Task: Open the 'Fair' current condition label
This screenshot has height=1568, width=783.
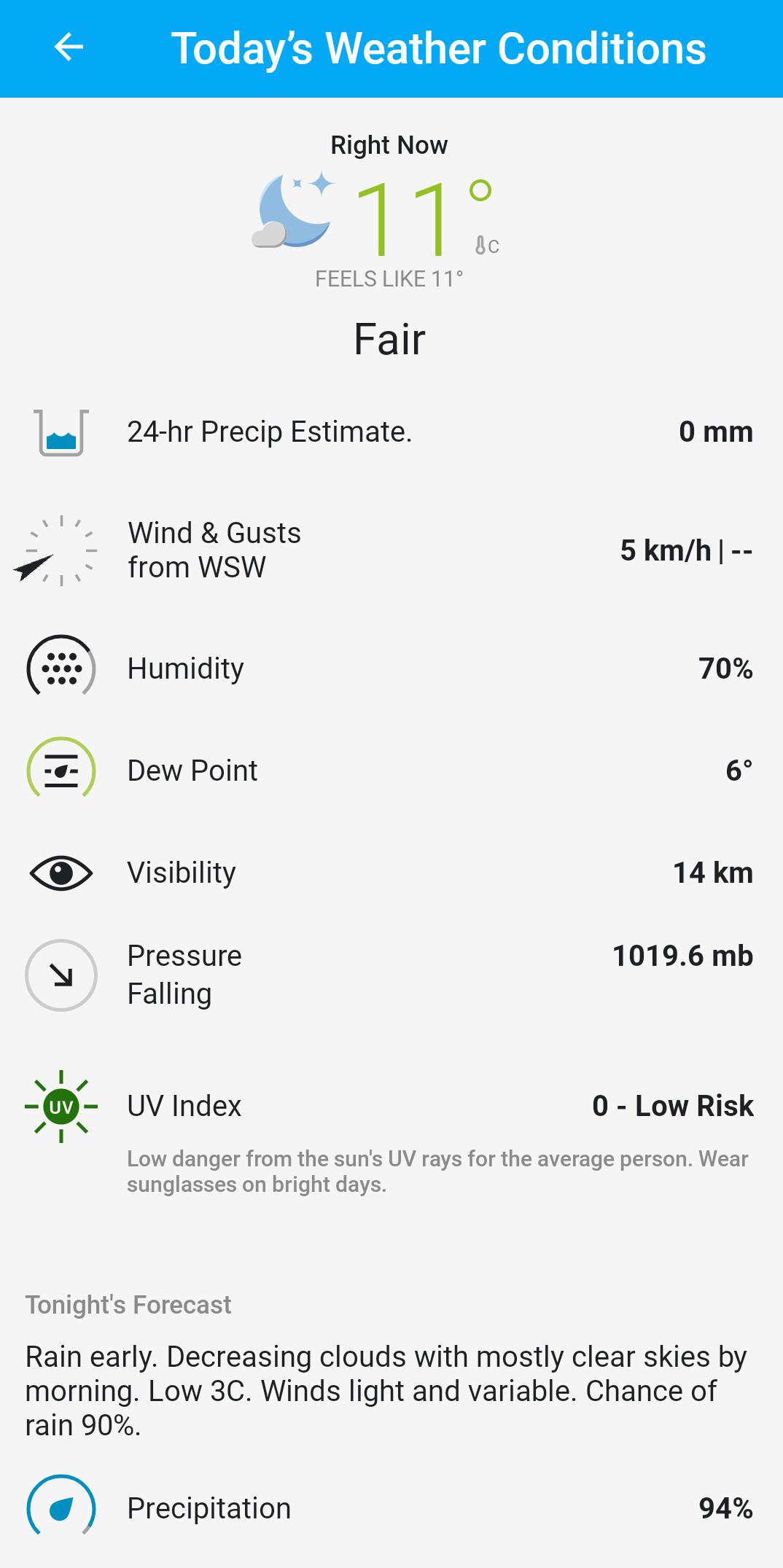Action: tap(389, 339)
